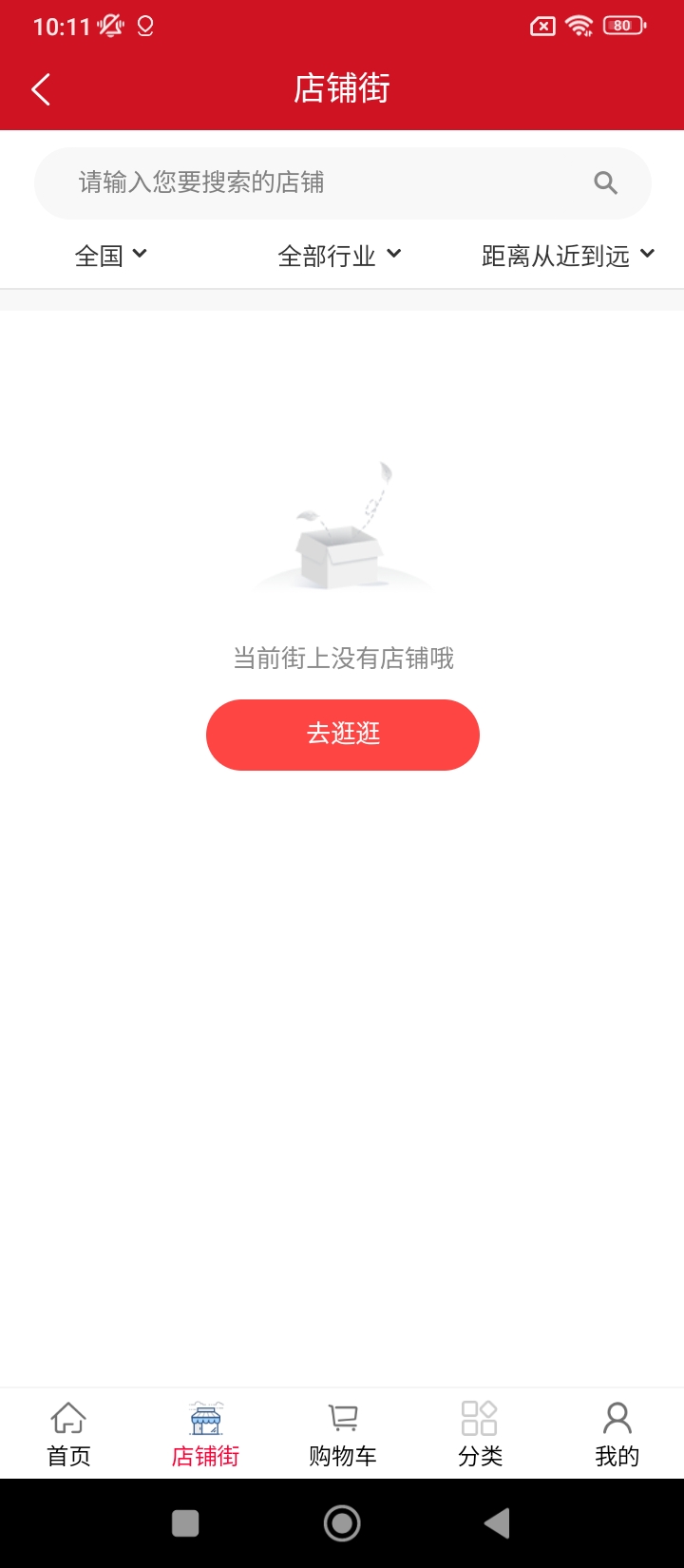Change the 距离从近到远 sort order
684x1568 pixels.
click(568, 255)
